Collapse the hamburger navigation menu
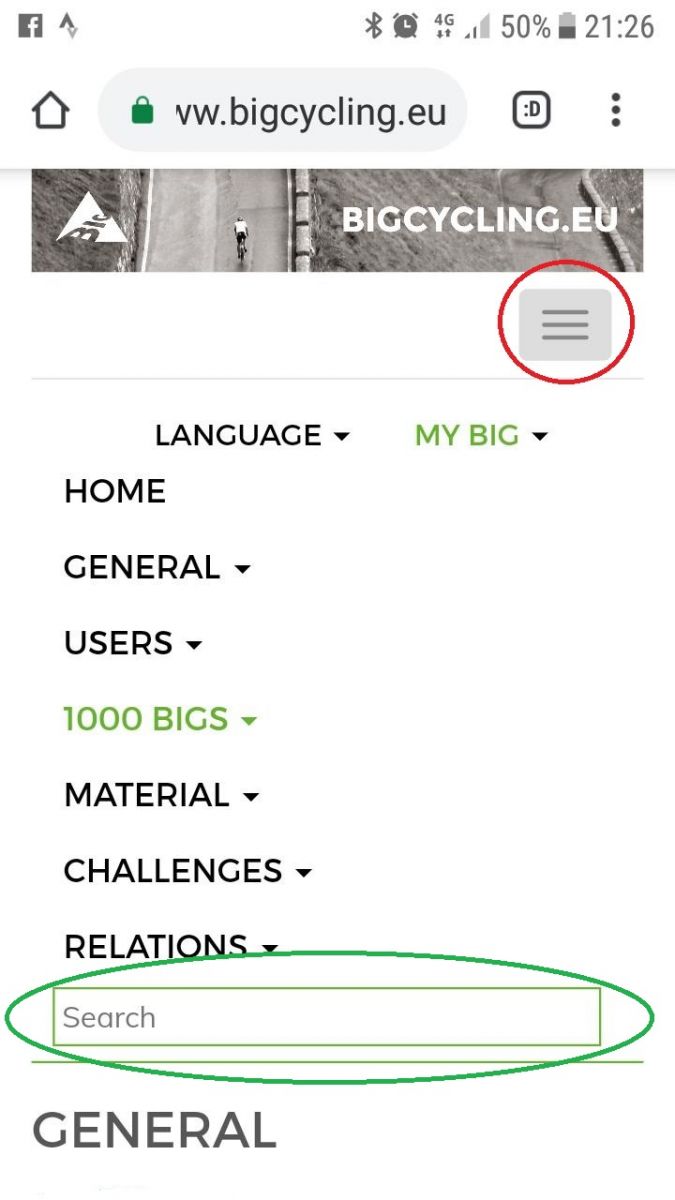Viewport: 675px width, 1200px height. 565,325
